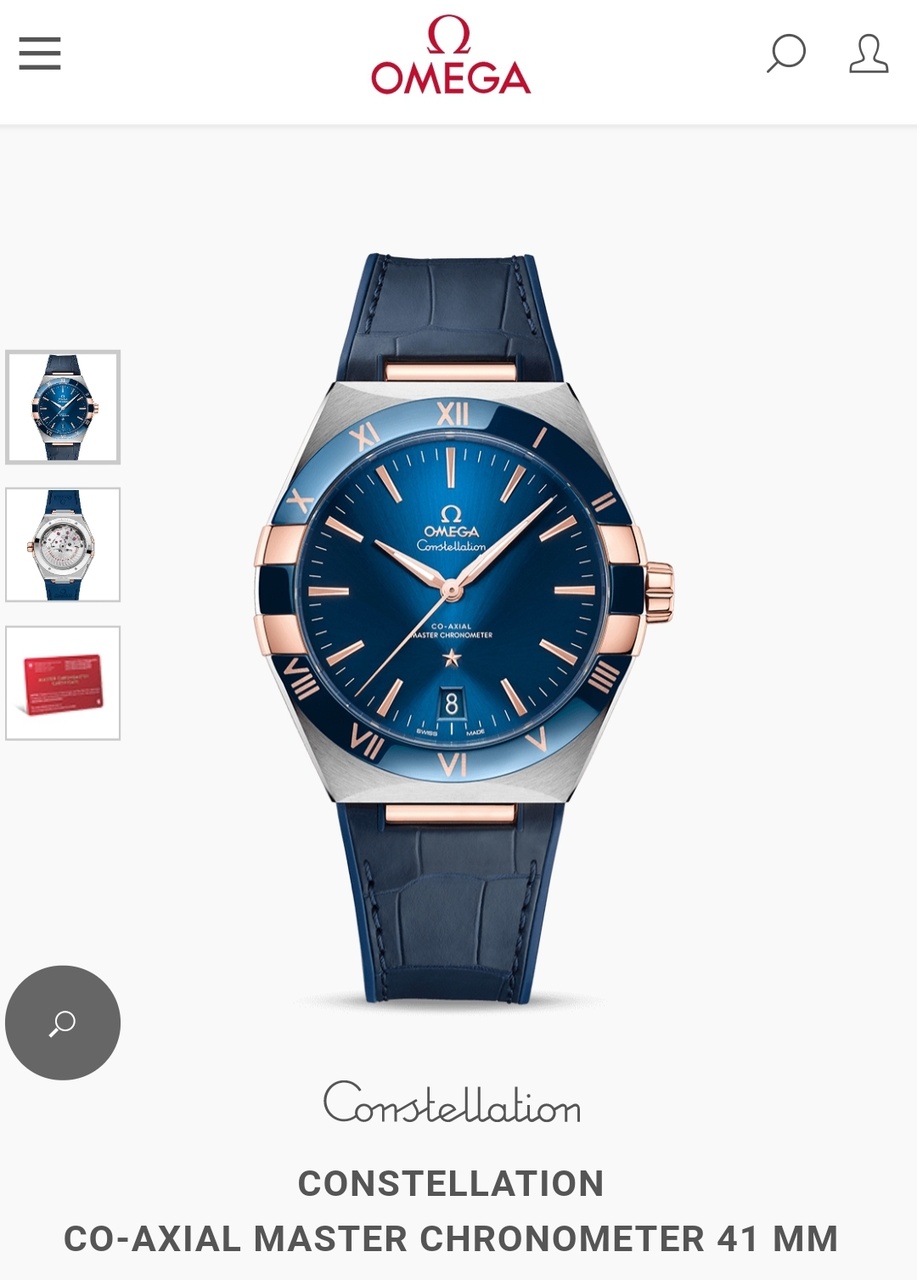
Task: Select the red certificate card thumbnail
Action: pos(63,683)
